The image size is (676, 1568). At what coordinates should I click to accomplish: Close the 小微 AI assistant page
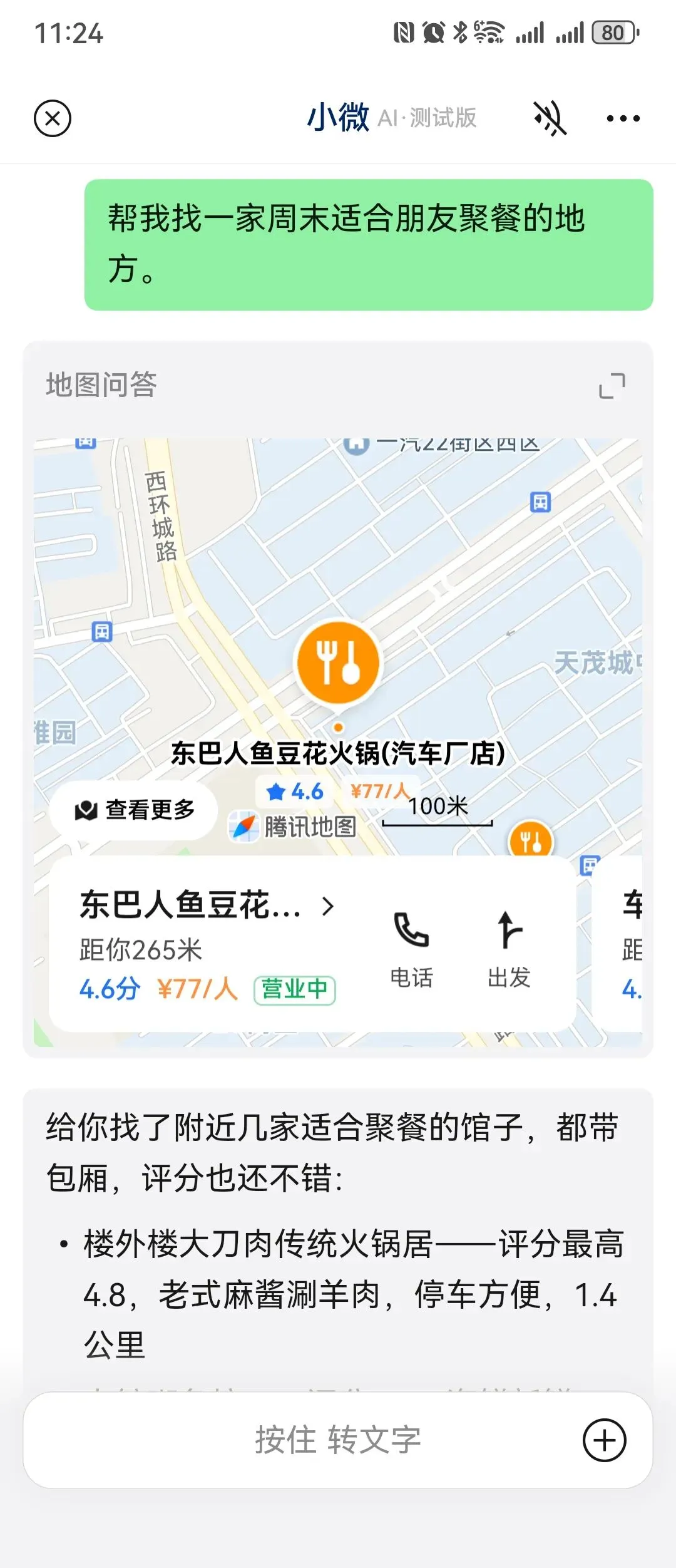[x=53, y=118]
